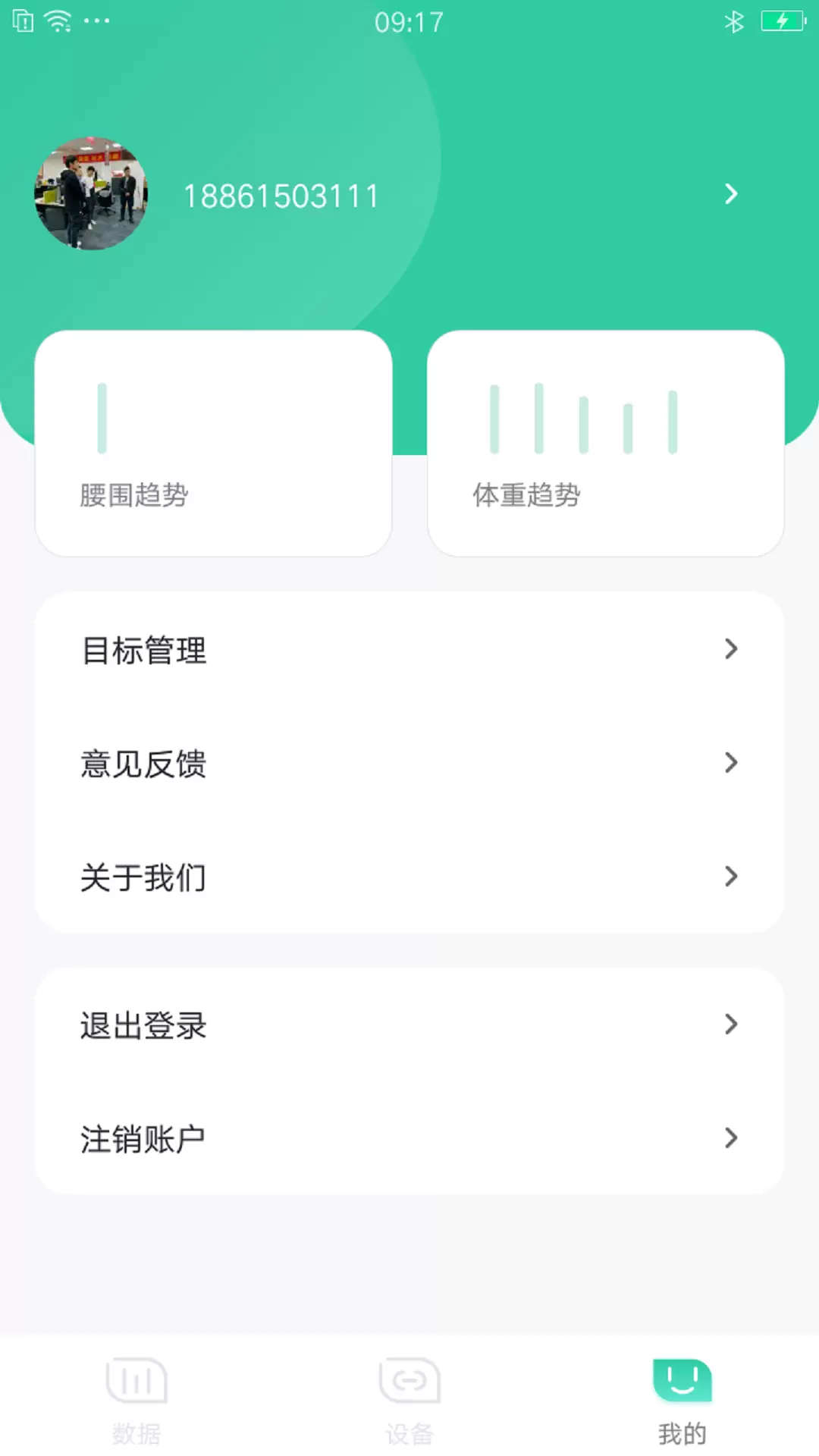Tap 退出登录 to log out

[409, 1025]
